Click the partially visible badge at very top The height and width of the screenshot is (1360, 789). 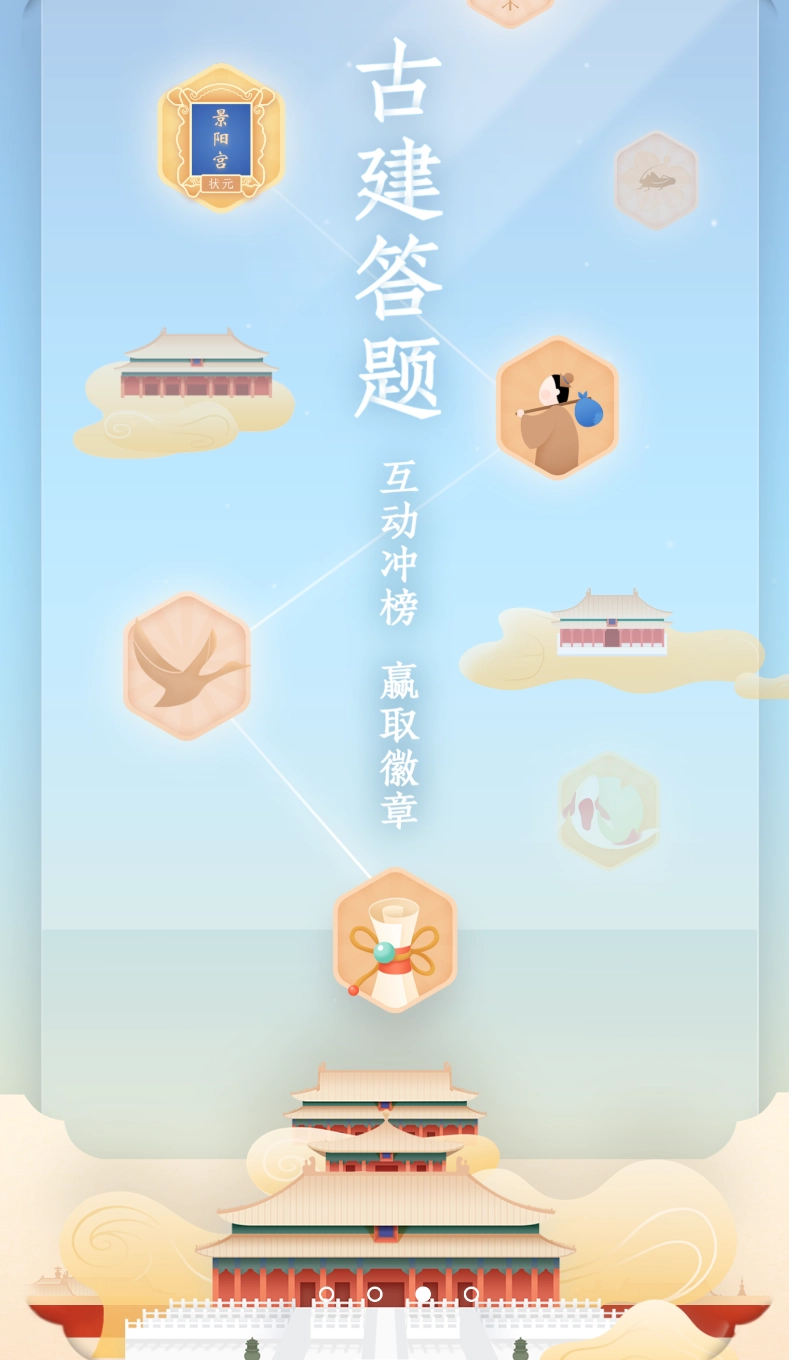511,8
